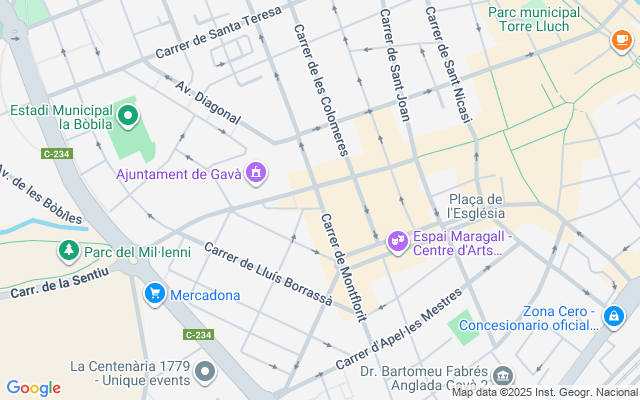Open the Estadi Municipal la Bòbila pin
The height and width of the screenshot is (400, 640).
tap(128, 116)
